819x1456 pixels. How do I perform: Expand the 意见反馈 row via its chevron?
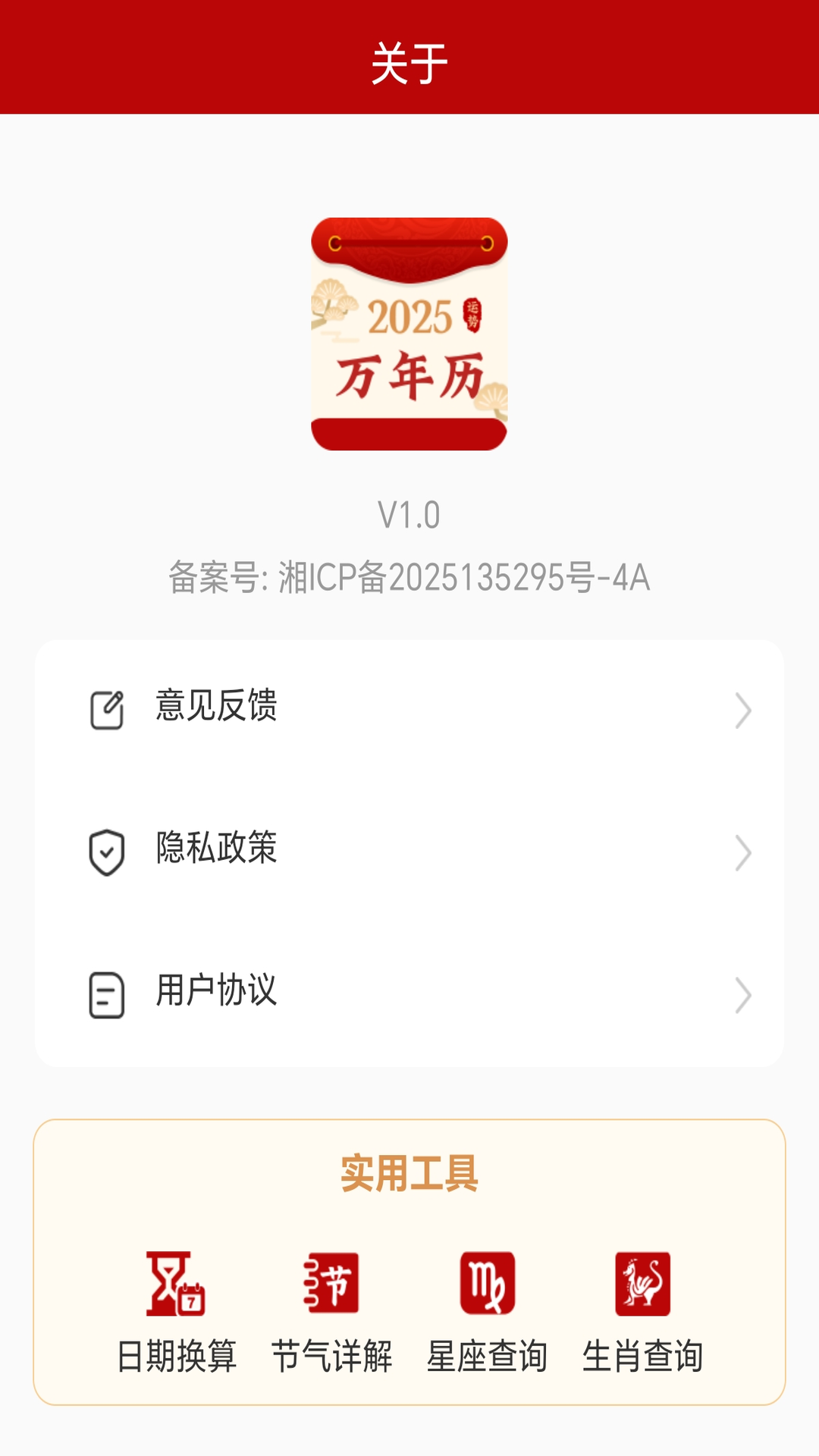tap(742, 709)
